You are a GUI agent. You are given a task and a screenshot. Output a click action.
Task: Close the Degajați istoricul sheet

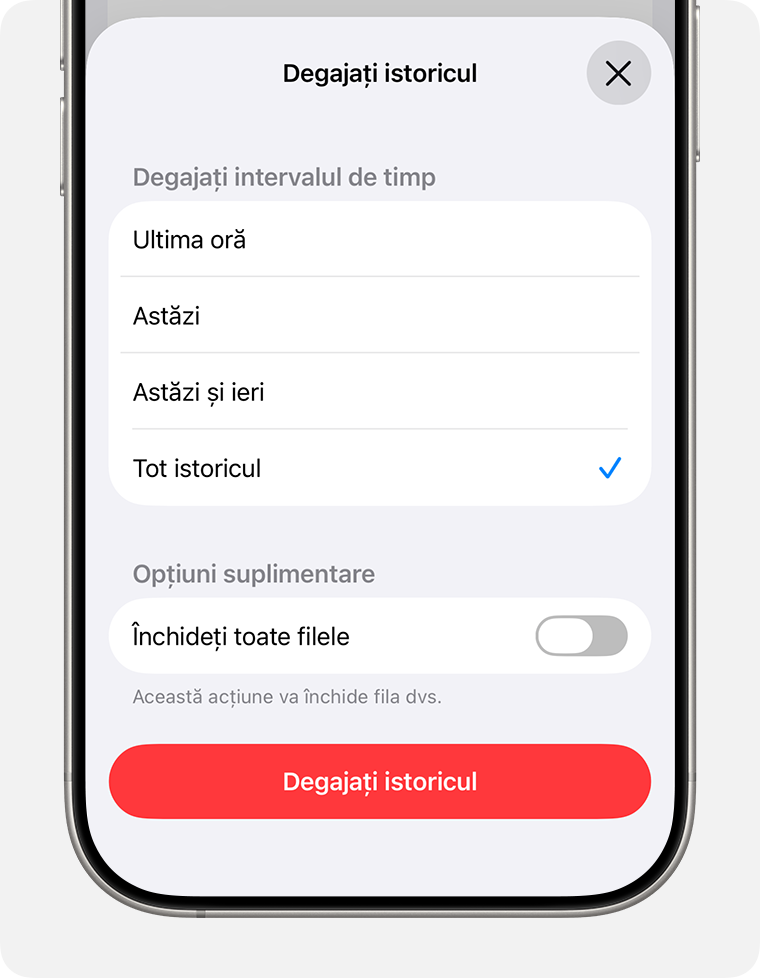(x=618, y=73)
